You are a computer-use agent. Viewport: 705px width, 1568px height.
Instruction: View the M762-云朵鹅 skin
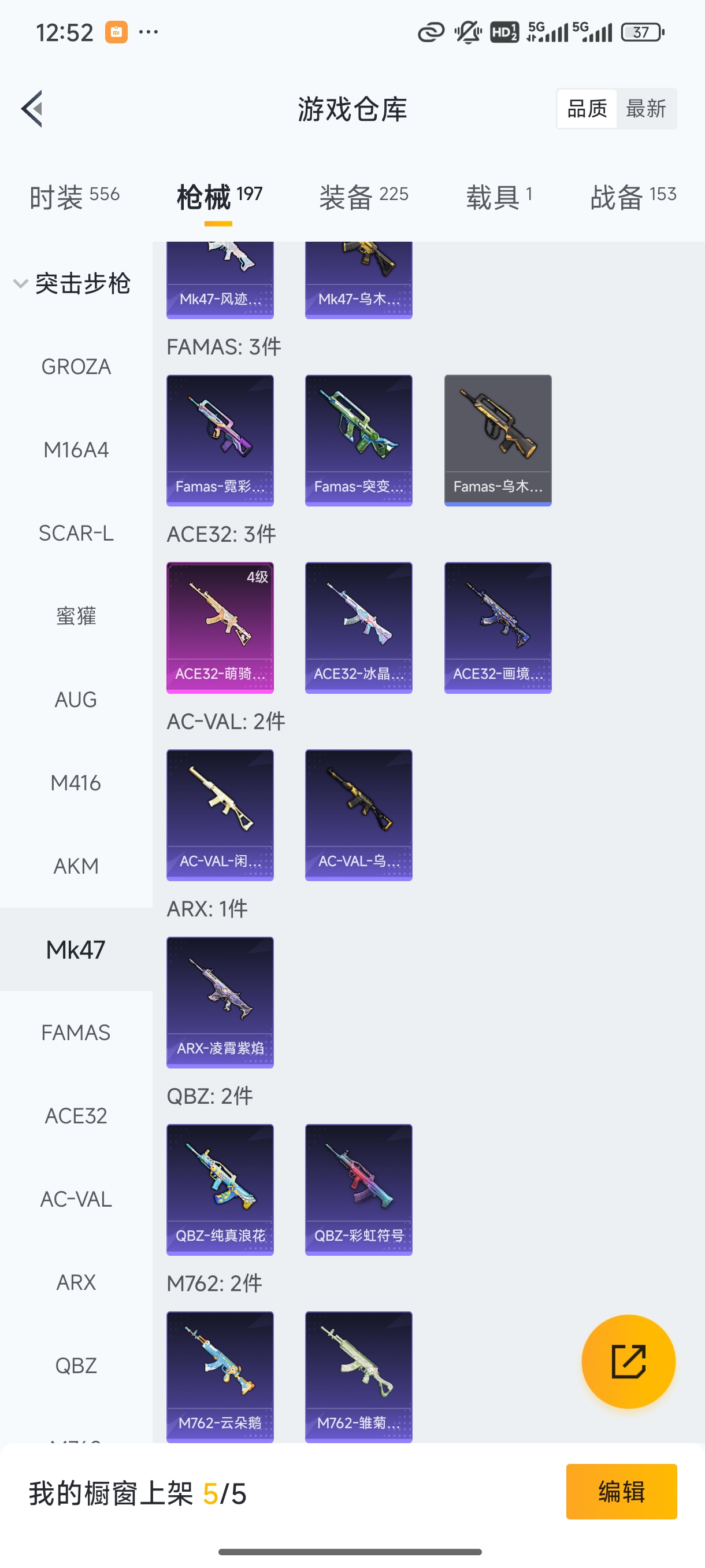(x=220, y=1375)
